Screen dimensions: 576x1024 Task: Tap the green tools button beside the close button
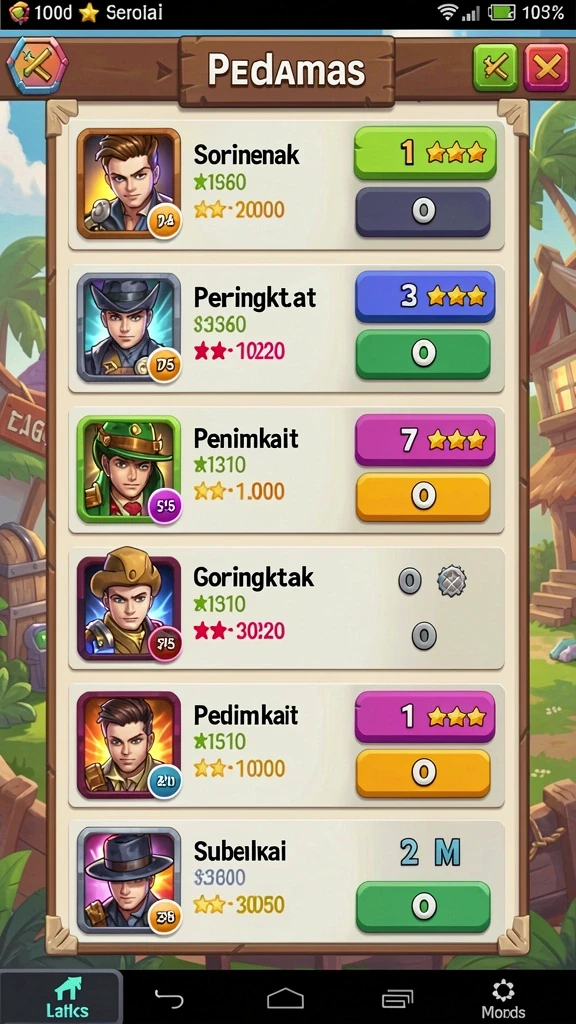495,67
